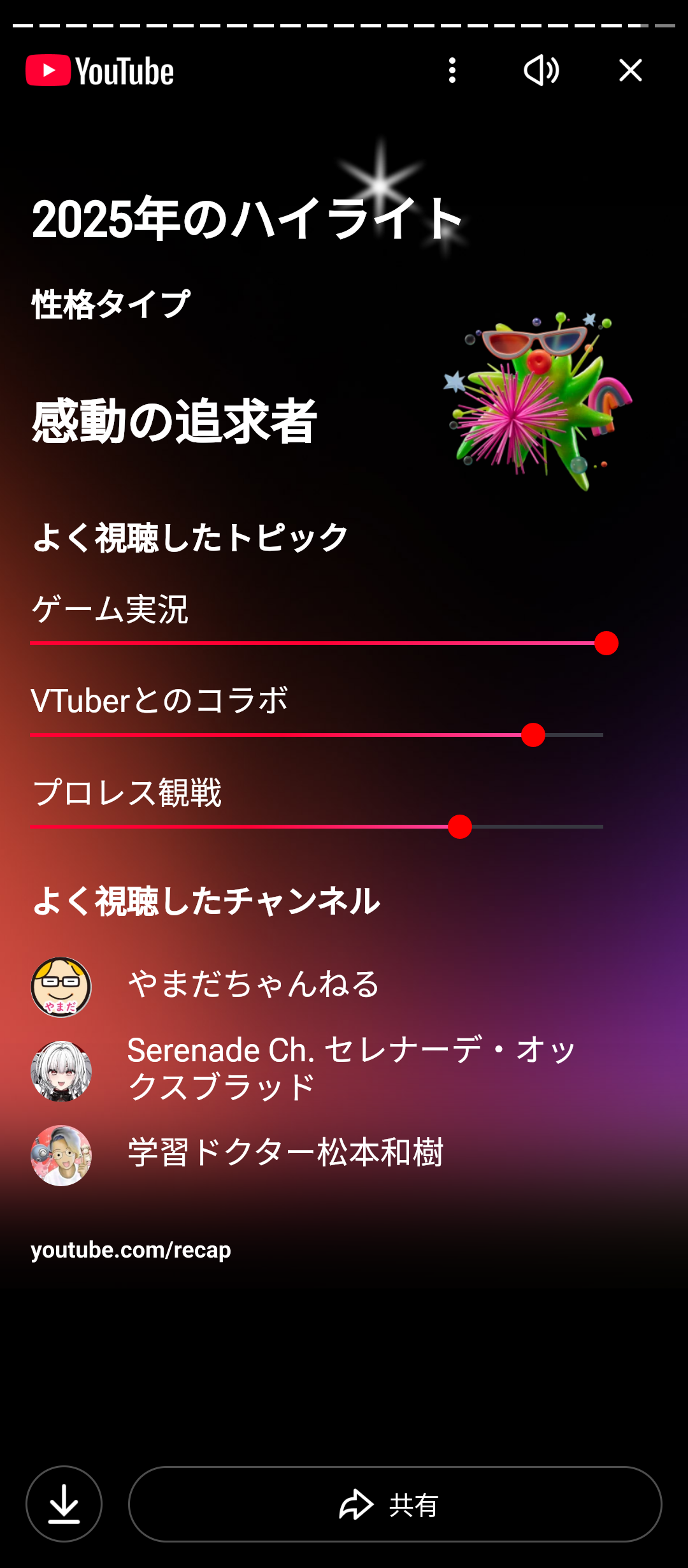Open the three-dot overflow menu
The height and width of the screenshot is (1568, 688).
pos(452,70)
